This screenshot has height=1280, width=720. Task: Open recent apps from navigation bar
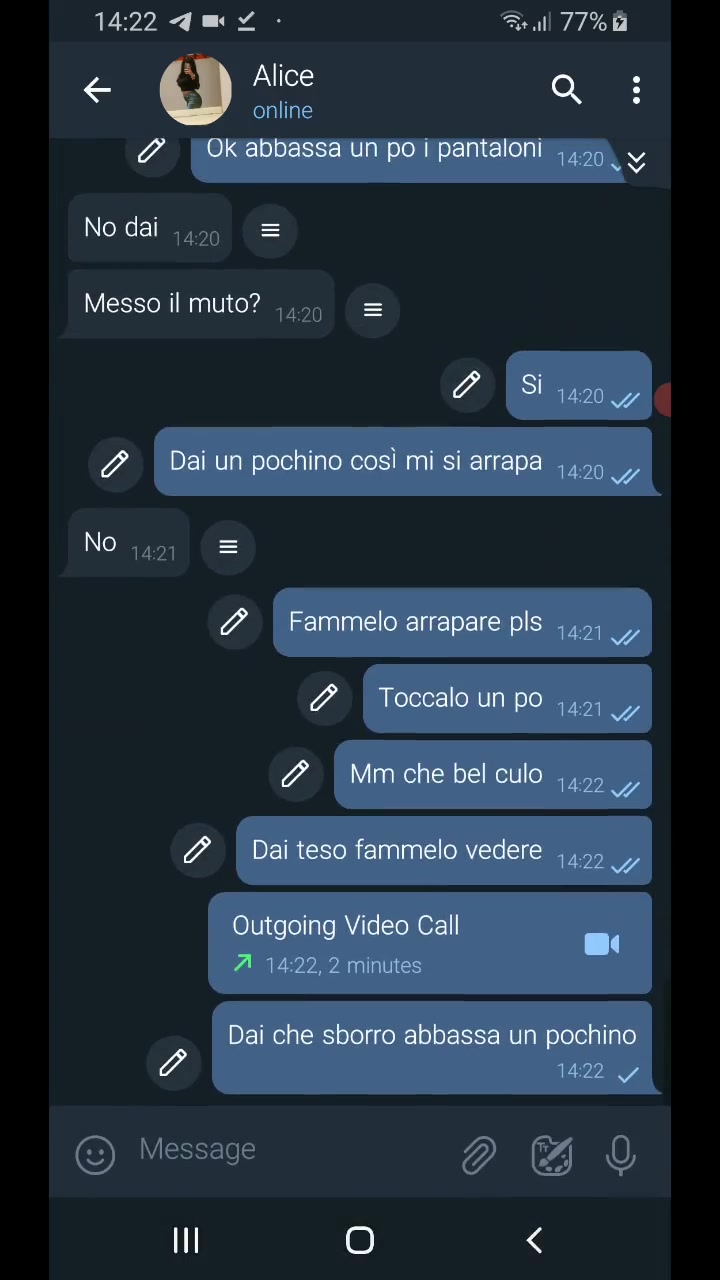tap(186, 1241)
